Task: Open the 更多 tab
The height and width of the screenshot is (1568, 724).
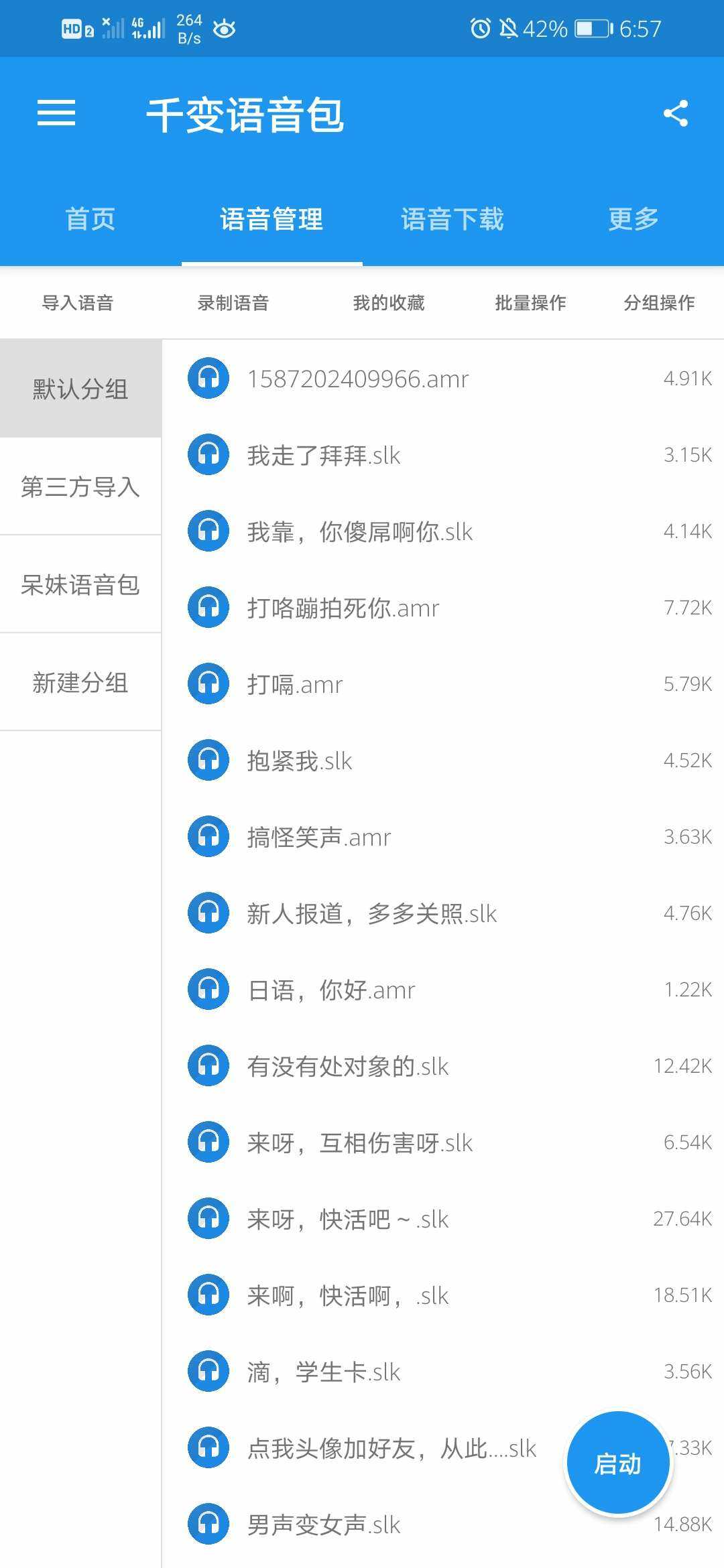Action: click(633, 219)
